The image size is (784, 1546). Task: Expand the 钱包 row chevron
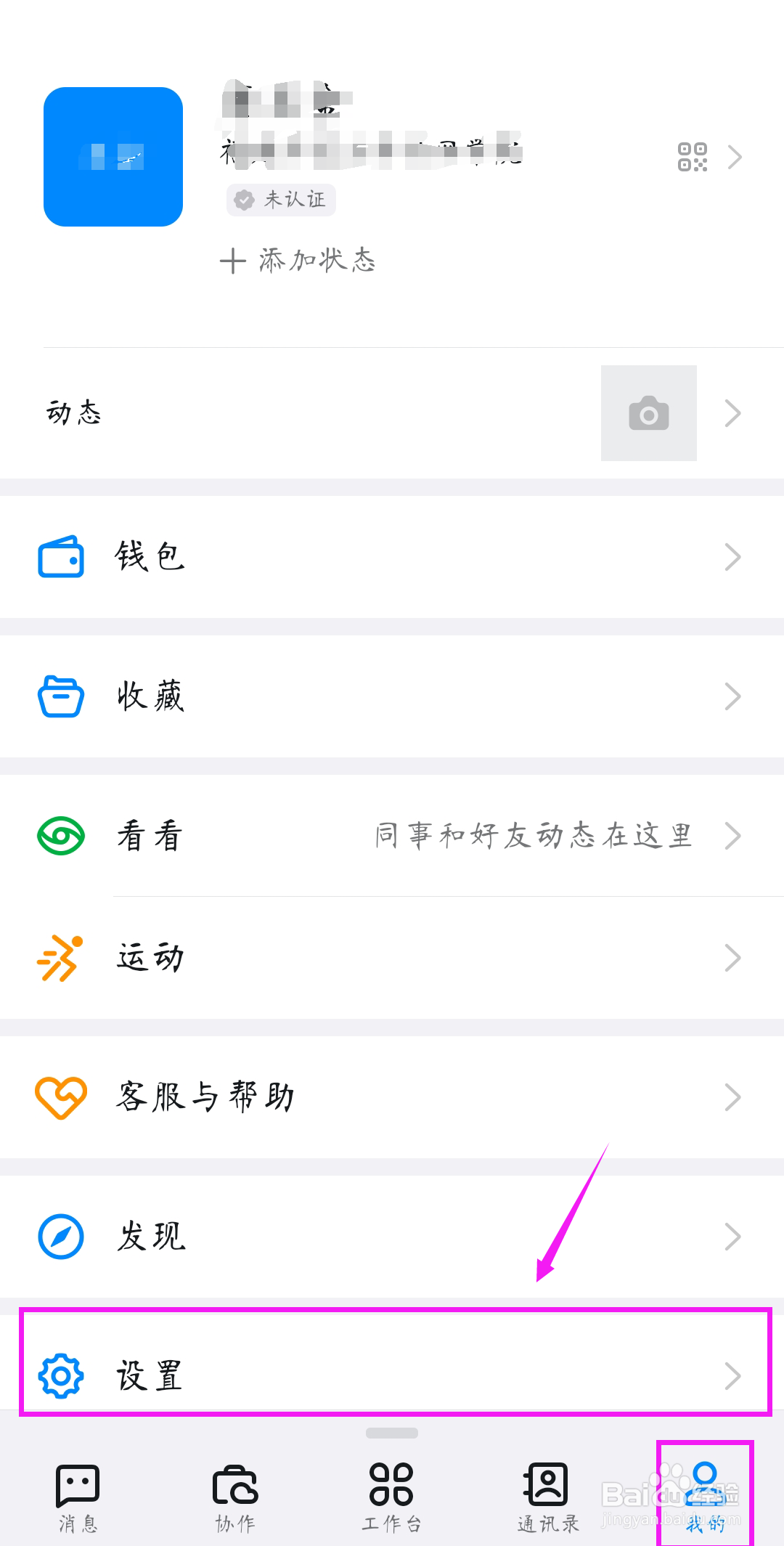[x=732, y=556]
